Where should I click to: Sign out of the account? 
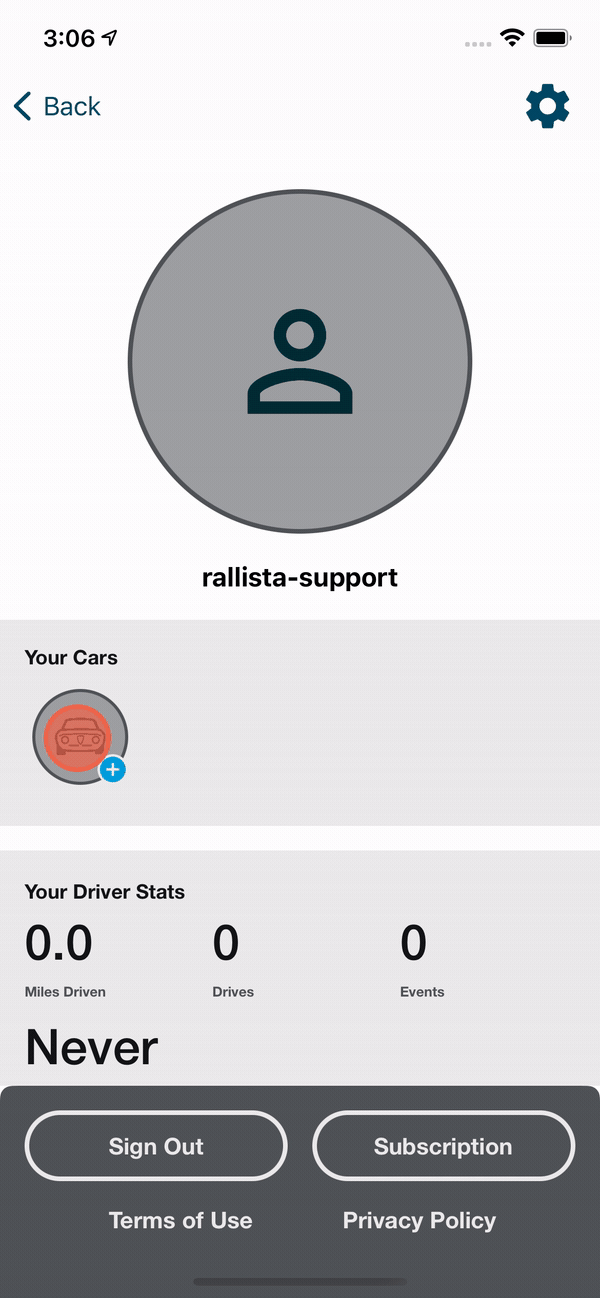pos(156,1146)
